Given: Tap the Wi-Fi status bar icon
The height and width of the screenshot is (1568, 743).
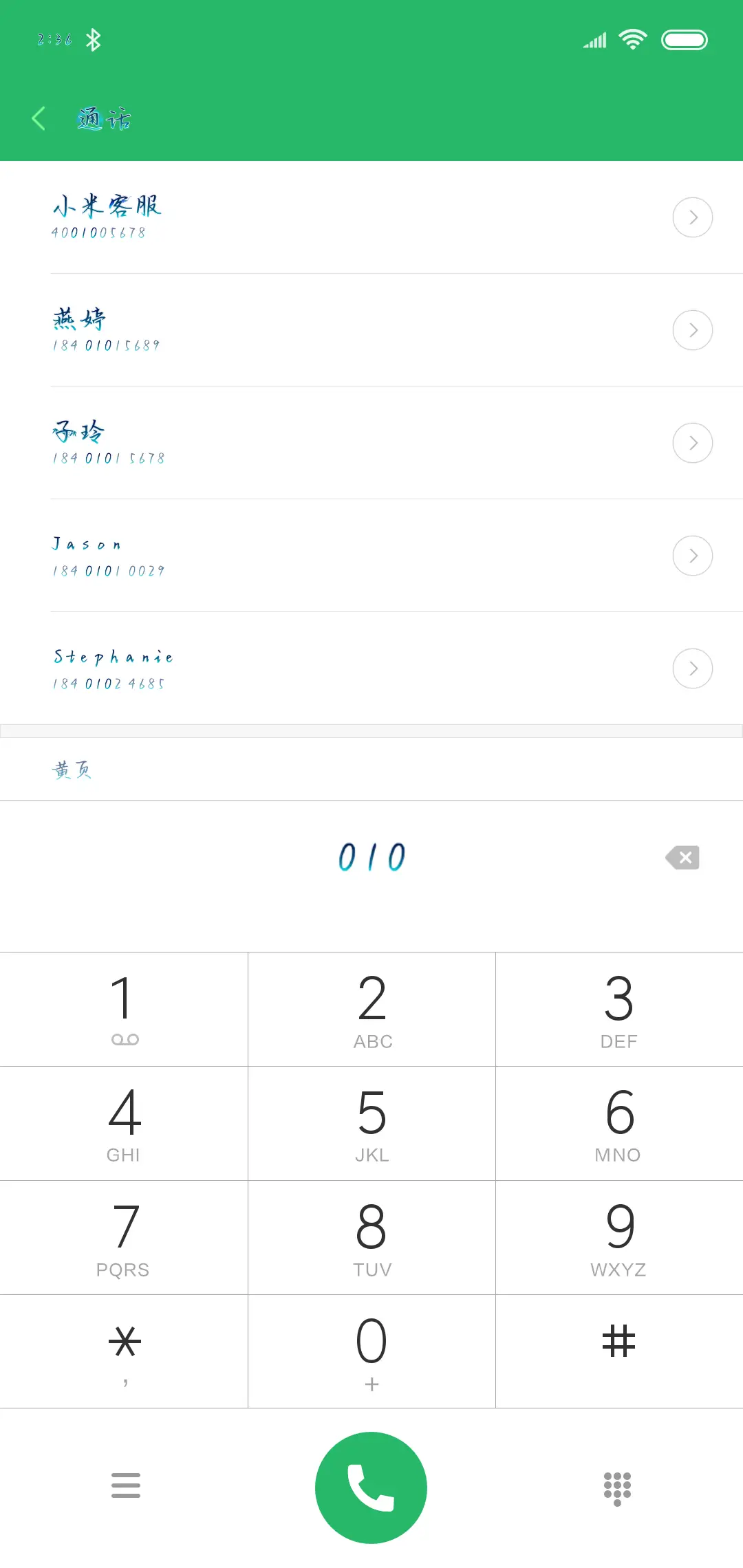Looking at the screenshot, I should (x=633, y=39).
